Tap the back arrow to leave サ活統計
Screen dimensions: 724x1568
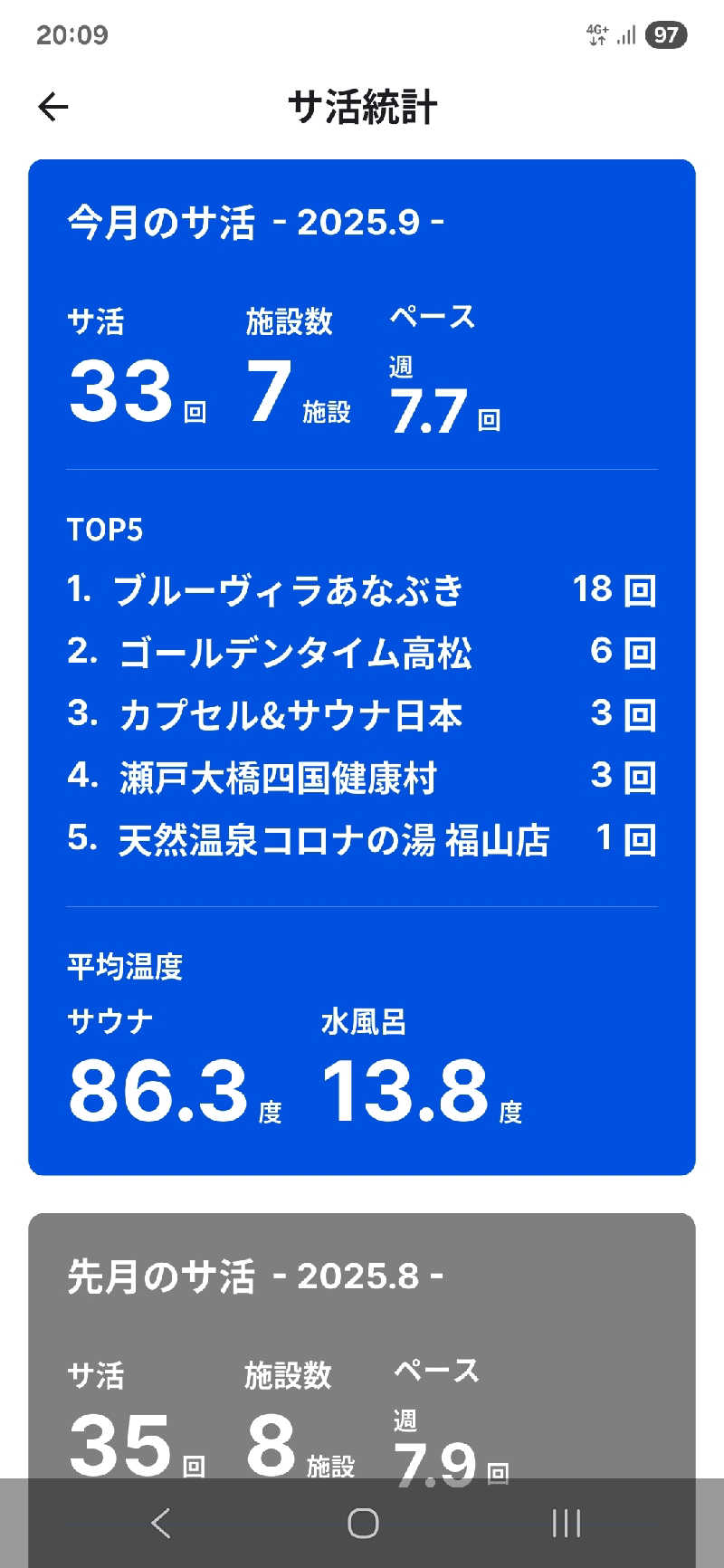click(52, 107)
